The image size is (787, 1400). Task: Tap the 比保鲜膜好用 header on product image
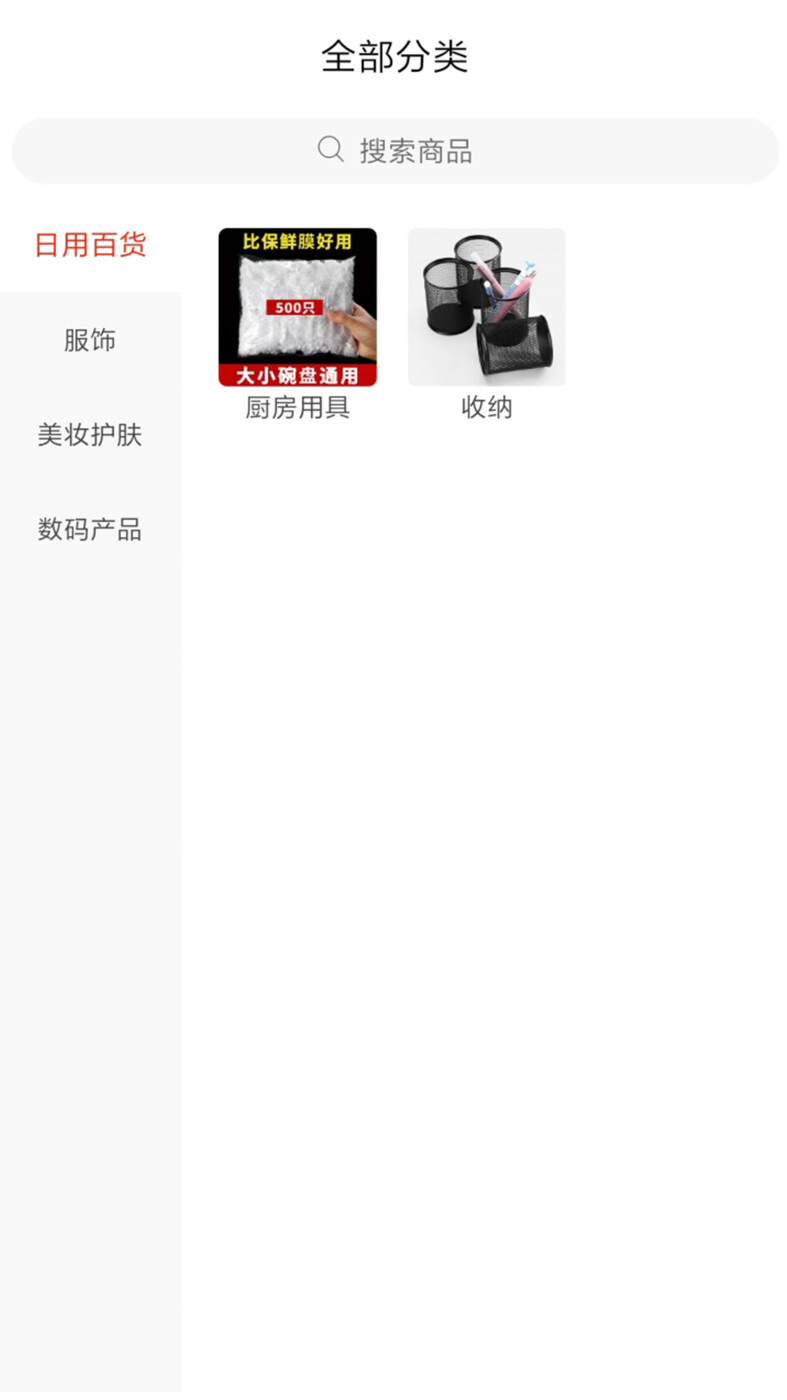pyautogui.click(x=298, y=240)
